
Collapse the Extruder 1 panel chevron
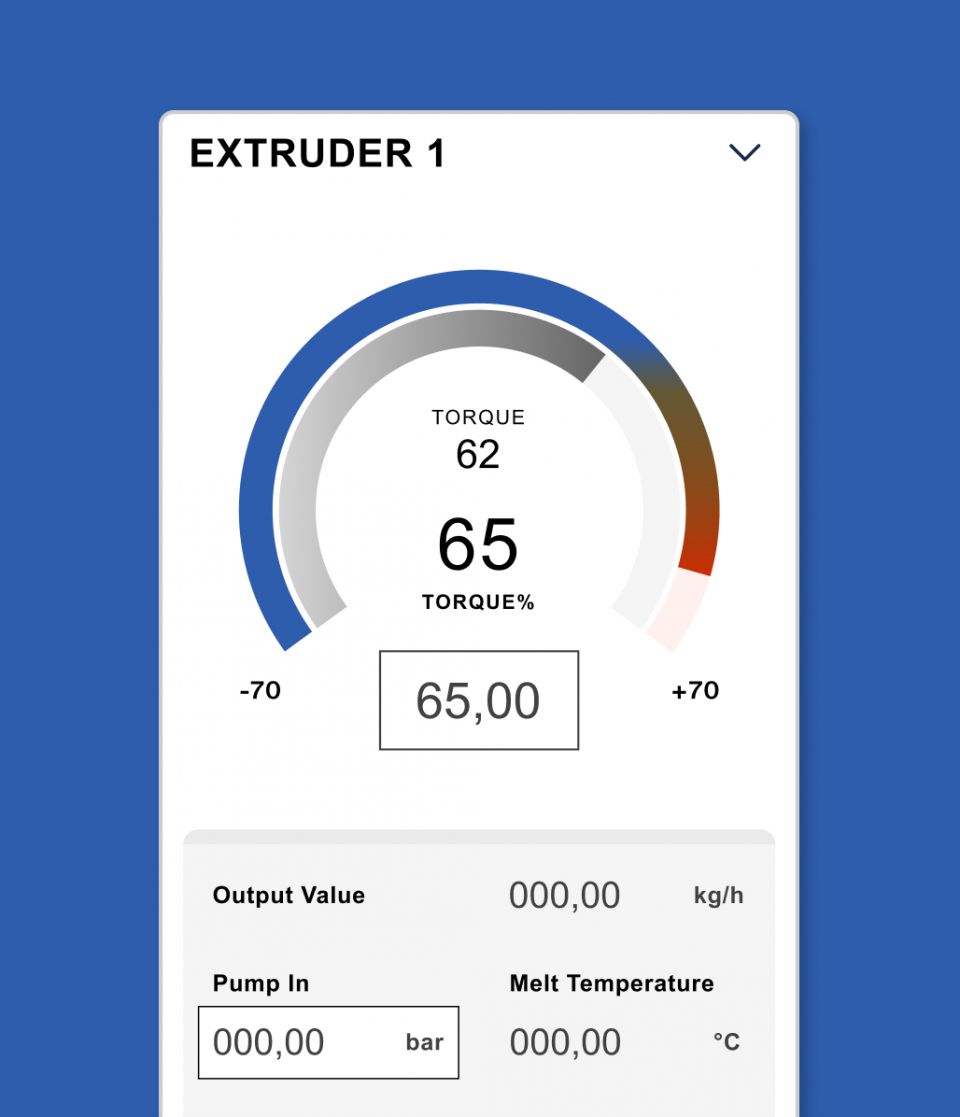tap(745, 153)
